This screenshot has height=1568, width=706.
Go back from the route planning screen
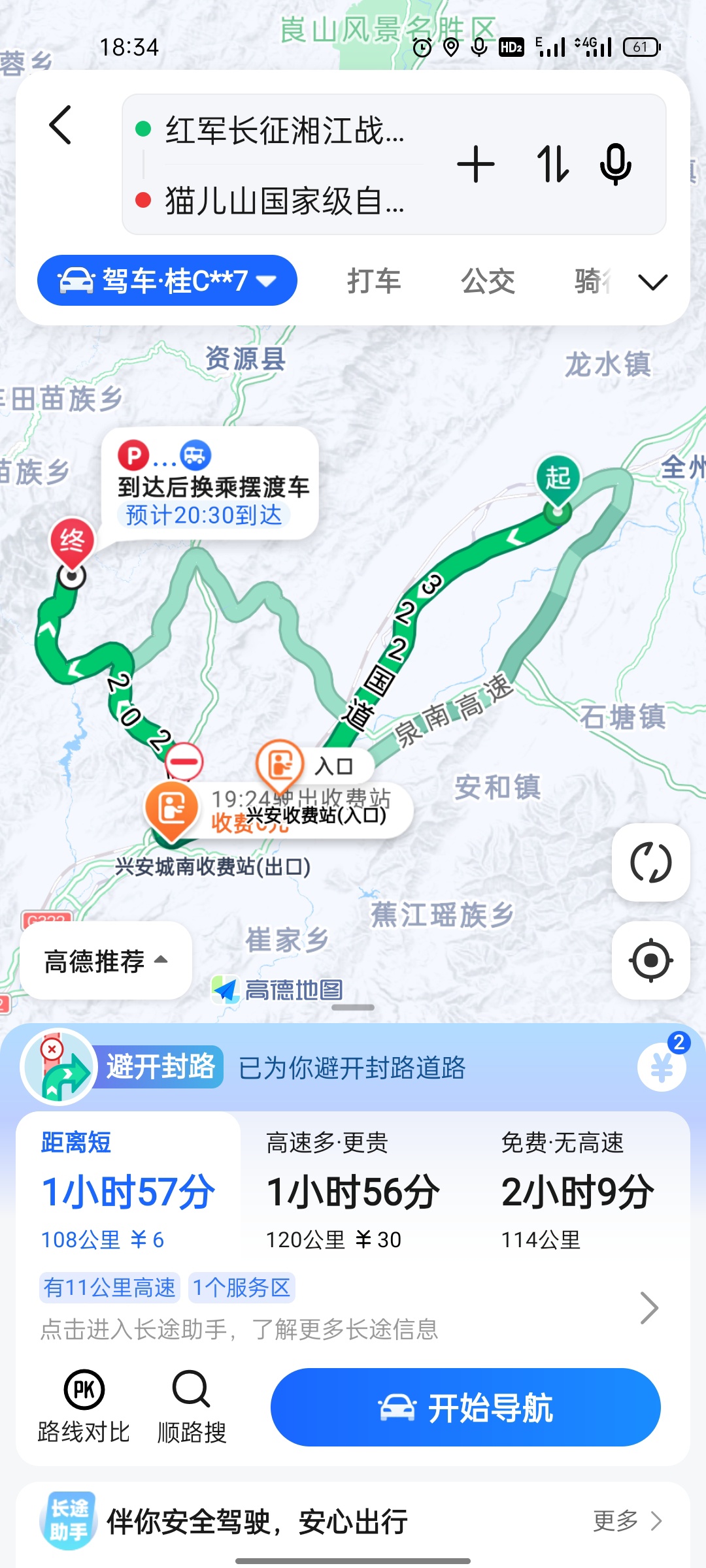click(60, 125)
